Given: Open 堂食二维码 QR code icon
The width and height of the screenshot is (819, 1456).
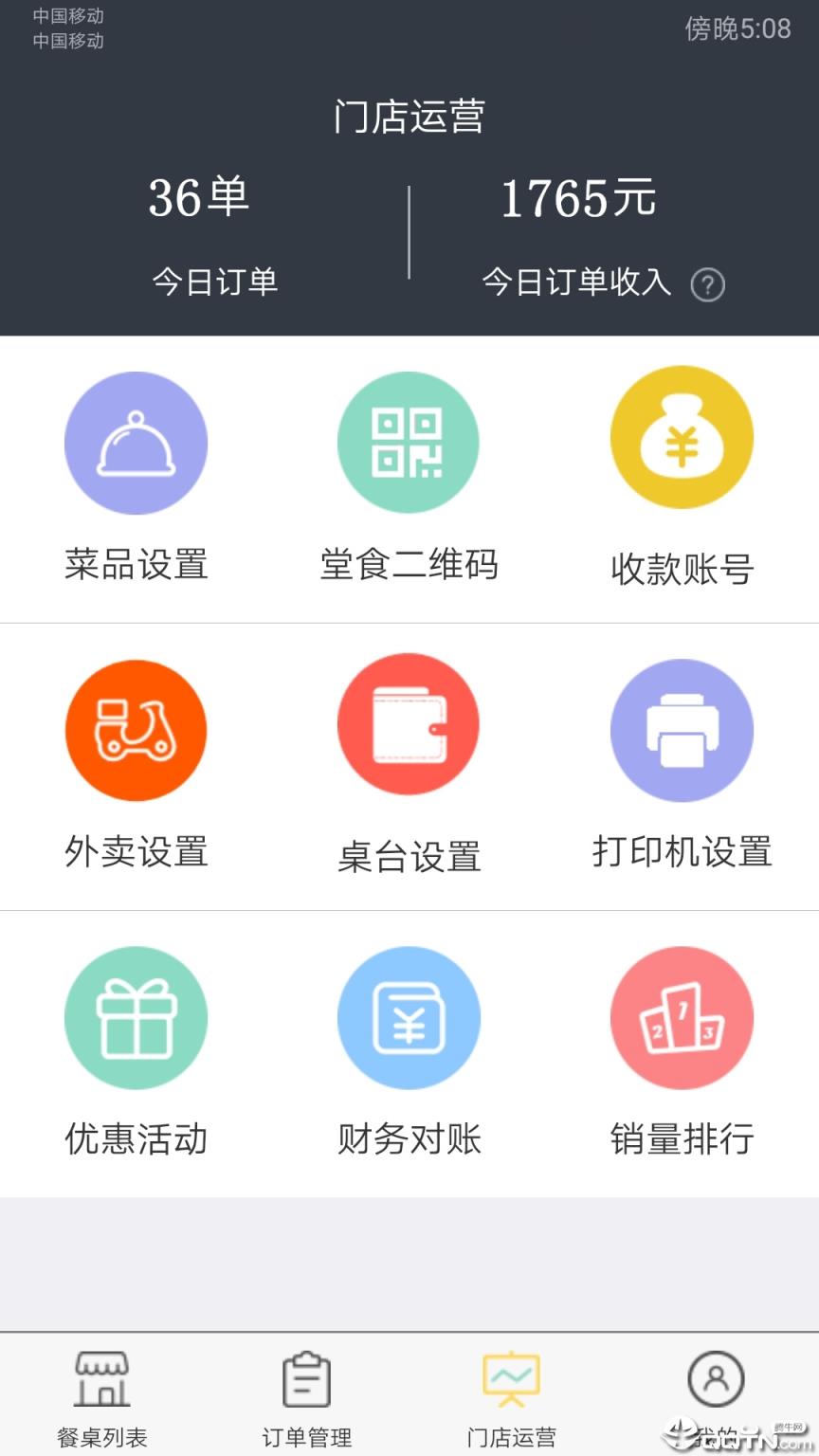Looking at the screenshot, I should (x=408, y=443).
